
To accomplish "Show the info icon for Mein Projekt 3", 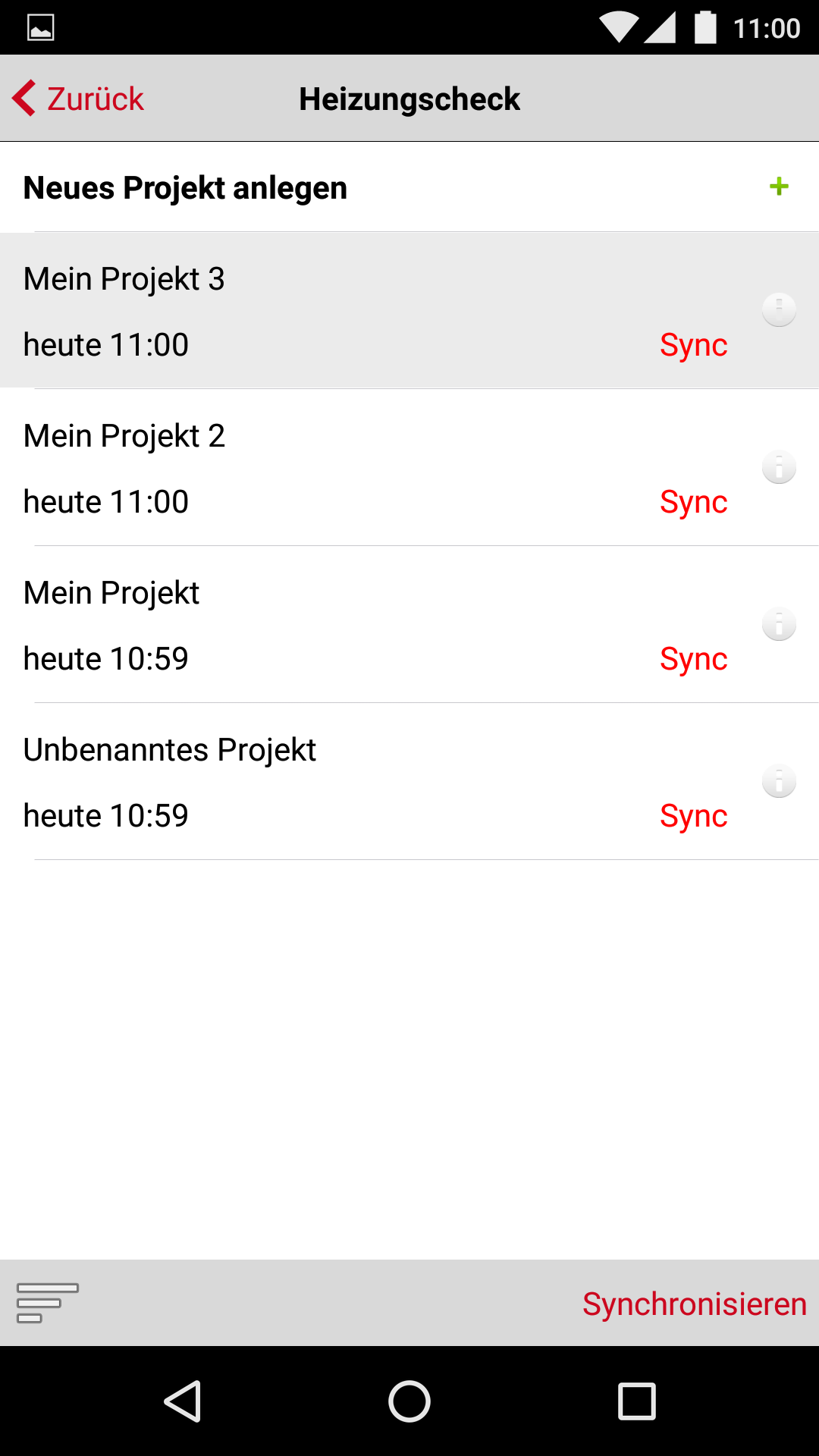I will click(x=779, y=309).
